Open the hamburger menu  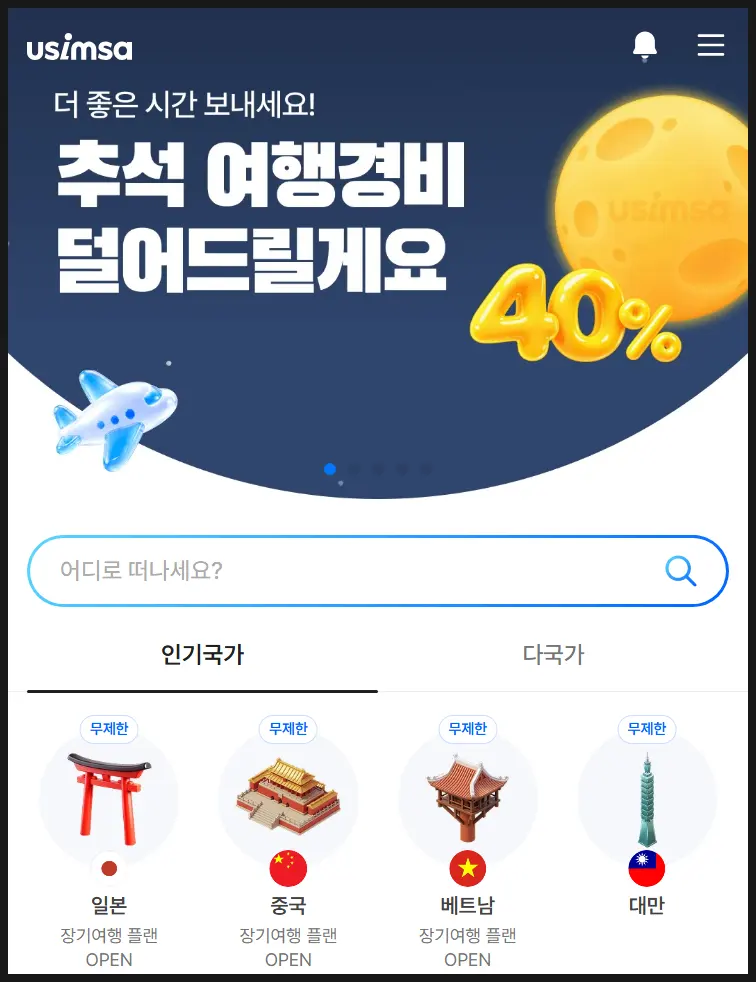tap(711, 45)
